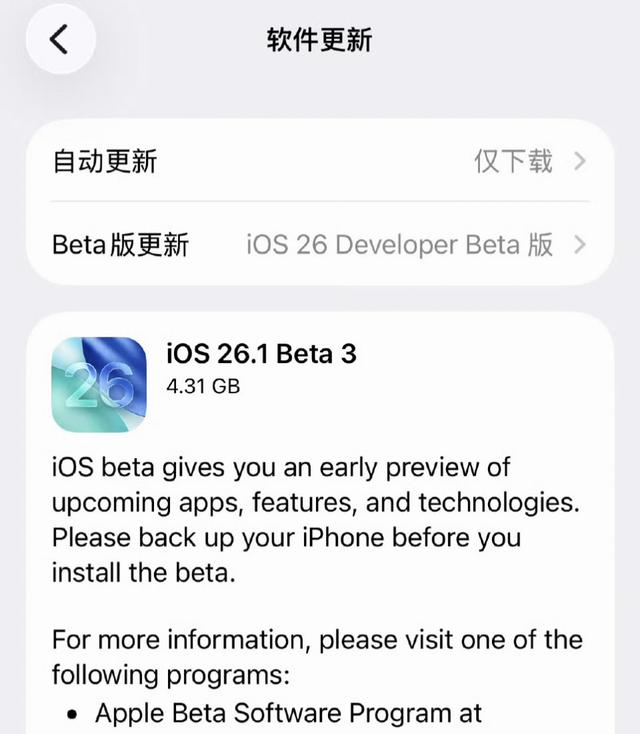Viewport: 640px width, 734px height.
Task: Open the 自动更新 settings row
Action: click(x=319, y=161)
